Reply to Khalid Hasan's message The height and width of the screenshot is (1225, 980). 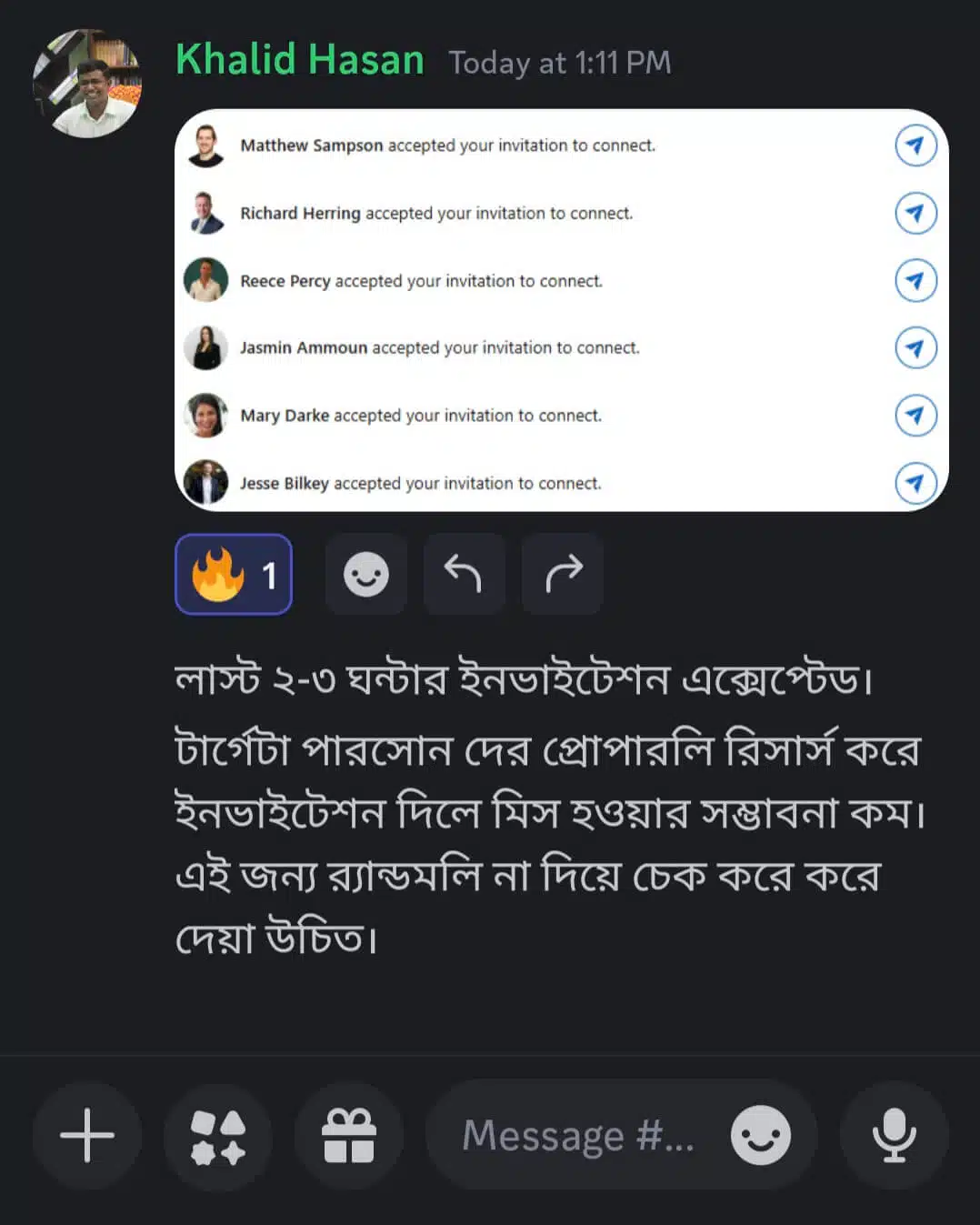[x=464, y=575]
